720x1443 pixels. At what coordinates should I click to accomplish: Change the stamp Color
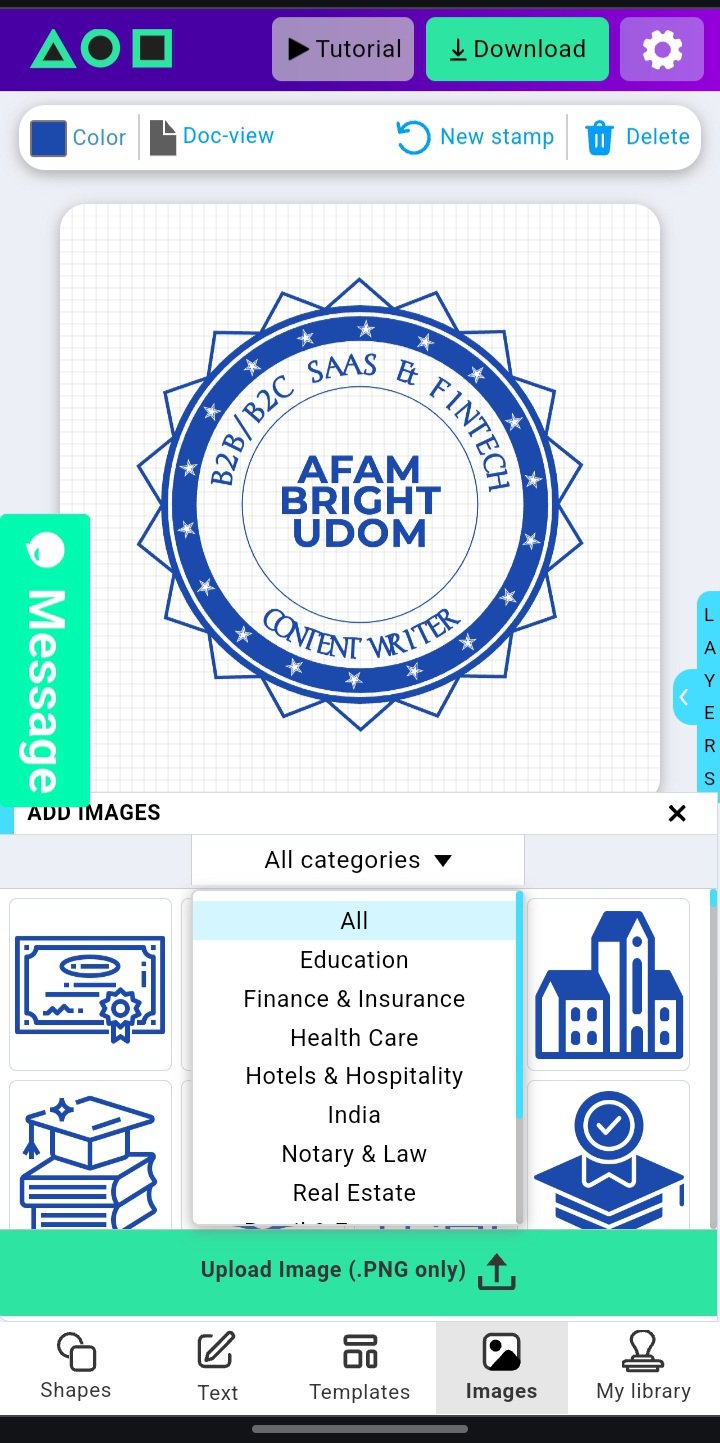pos(78,137)
